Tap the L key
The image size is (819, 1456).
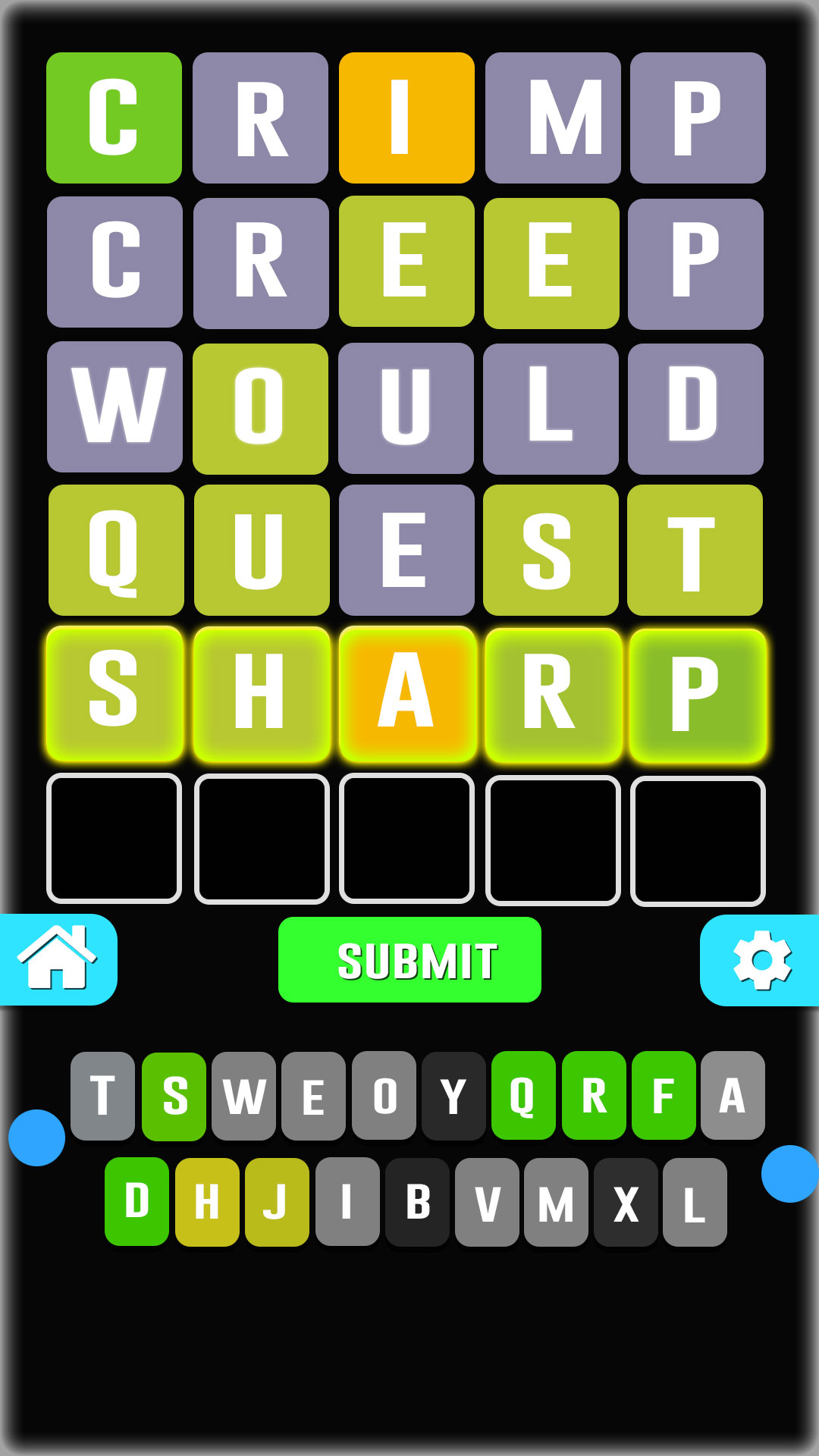click(x=695, y=1202)
